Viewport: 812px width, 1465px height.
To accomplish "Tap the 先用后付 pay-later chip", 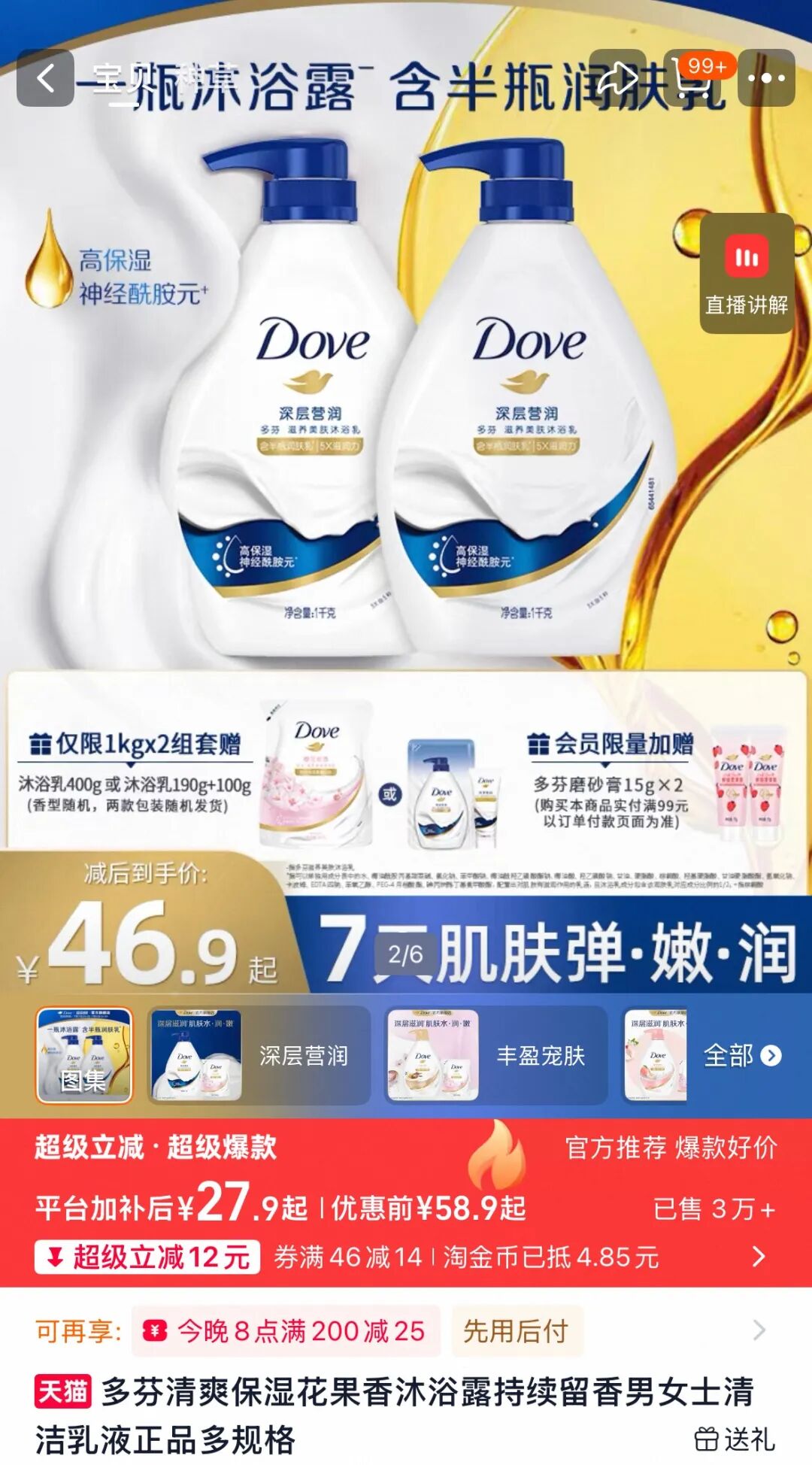I will (517, 1331).
